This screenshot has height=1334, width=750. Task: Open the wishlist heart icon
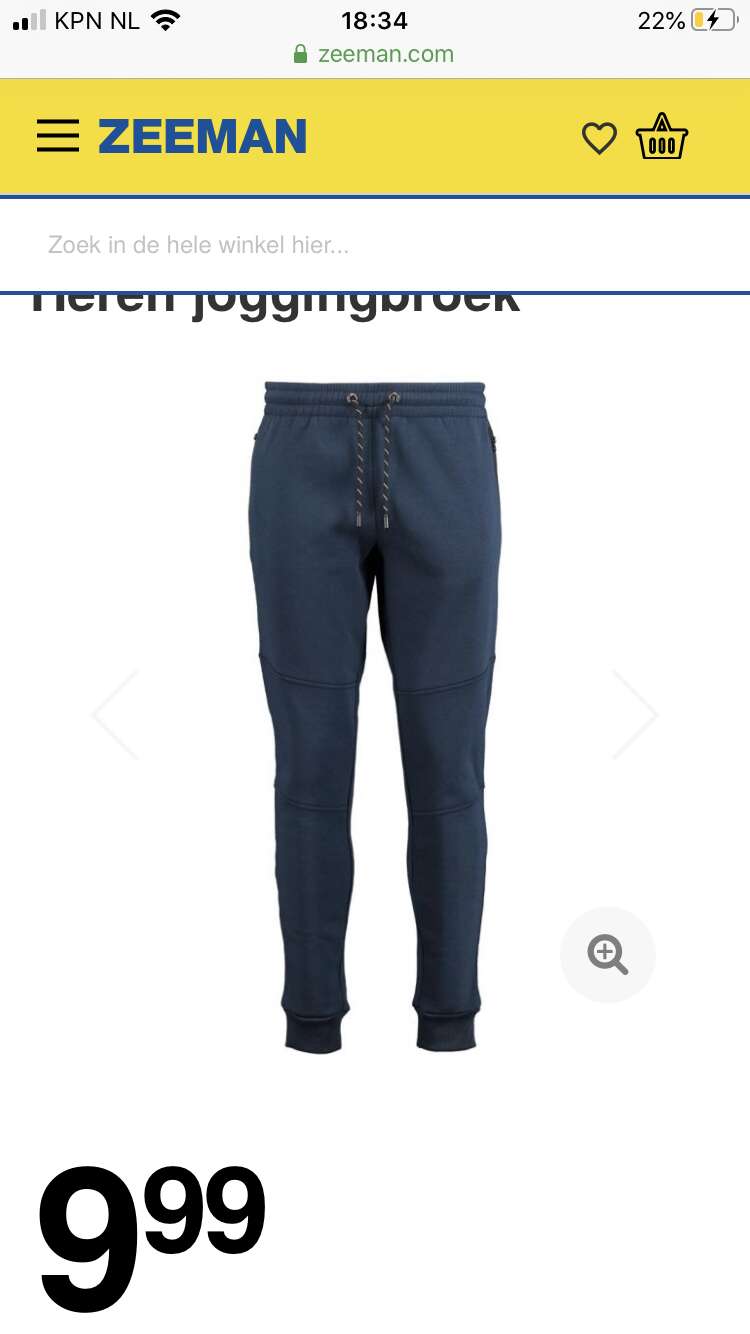(599, 138)
